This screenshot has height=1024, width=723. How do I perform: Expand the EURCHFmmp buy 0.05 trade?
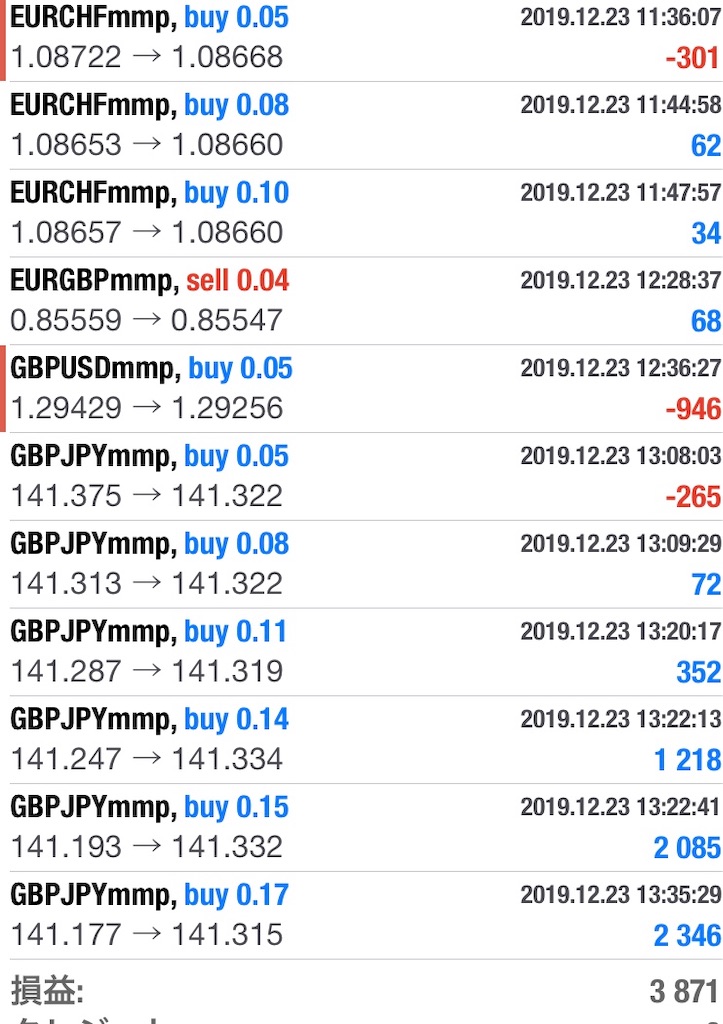coord(361,38)
